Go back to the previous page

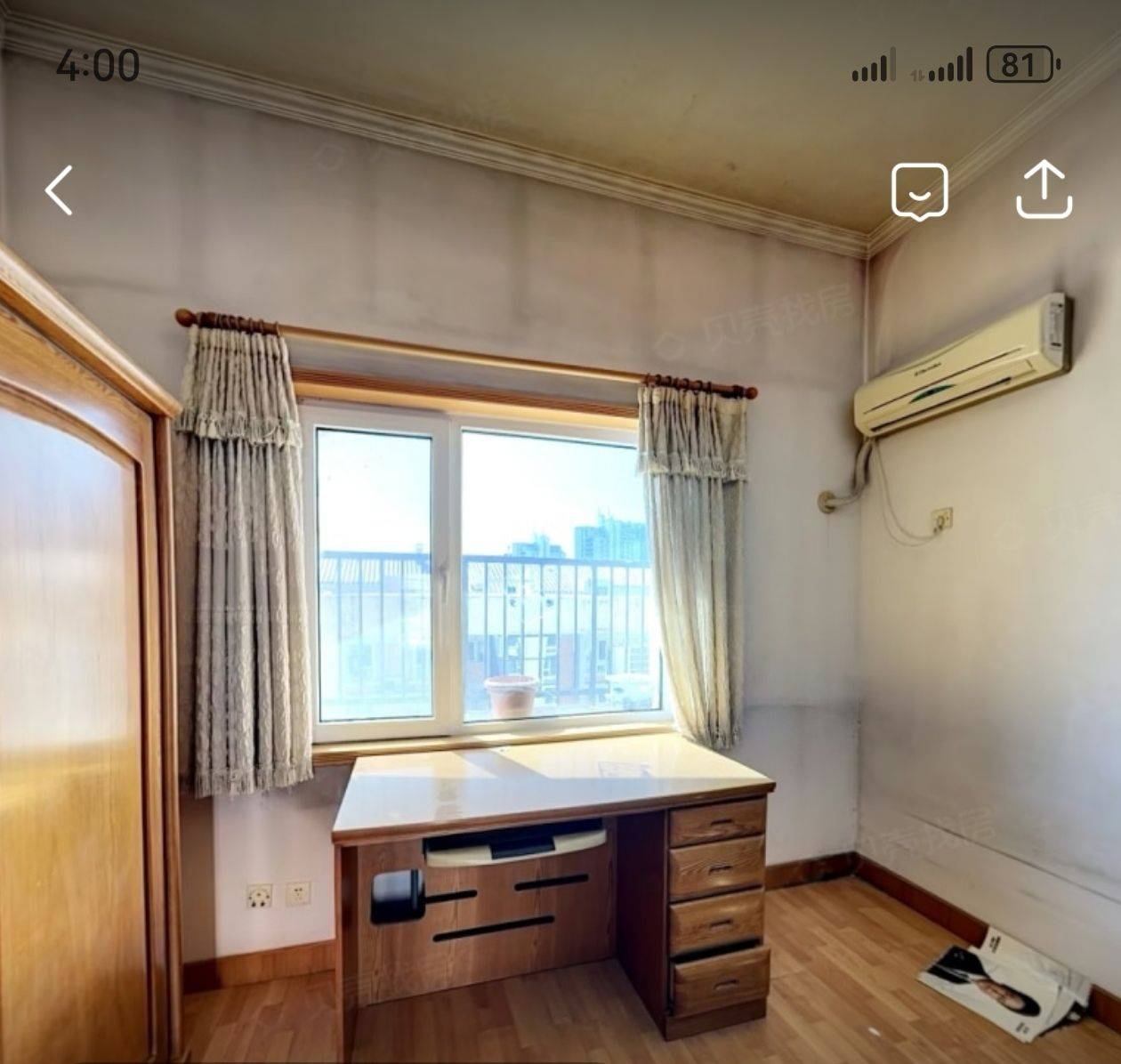coord(59,190)
